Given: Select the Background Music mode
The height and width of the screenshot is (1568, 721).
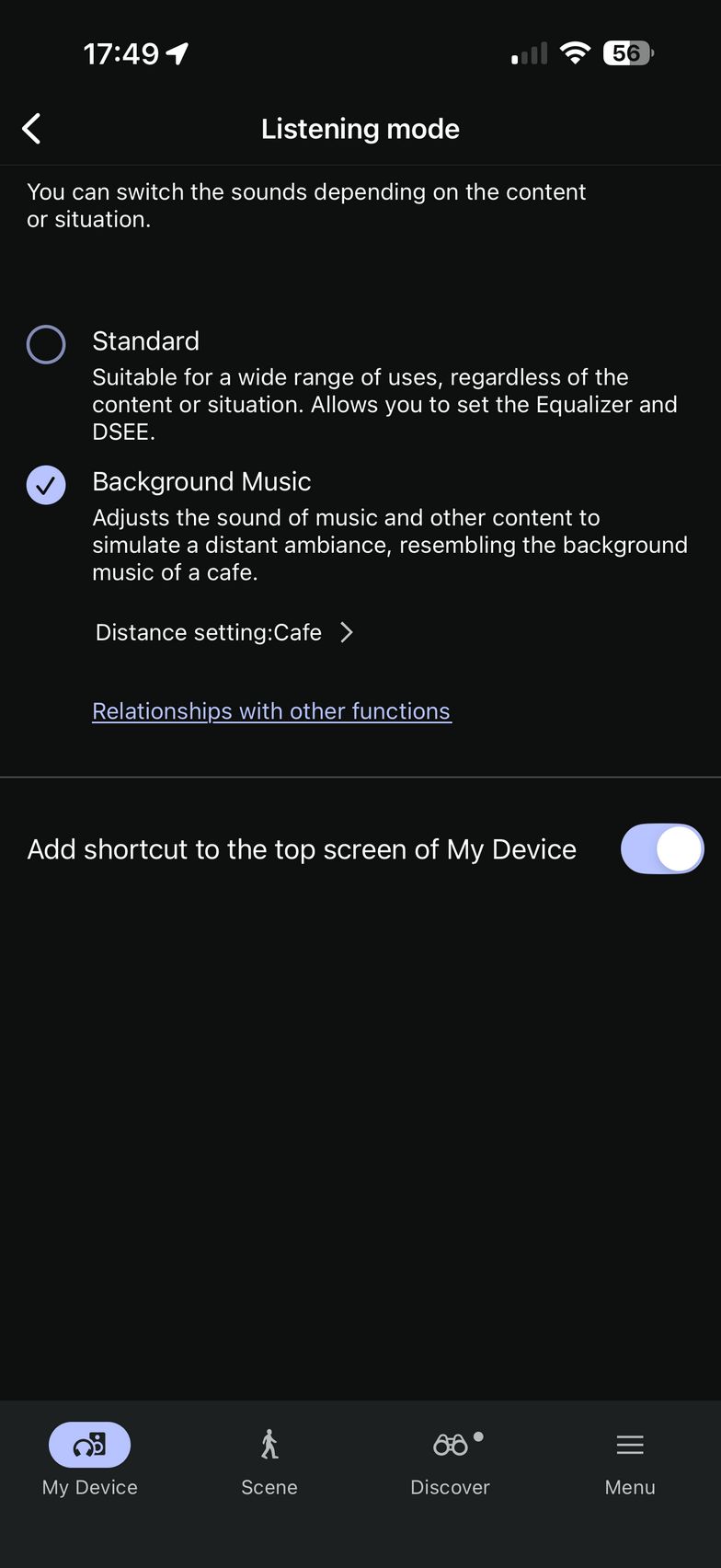Looking at the screenshot, I should coord(46,485).
